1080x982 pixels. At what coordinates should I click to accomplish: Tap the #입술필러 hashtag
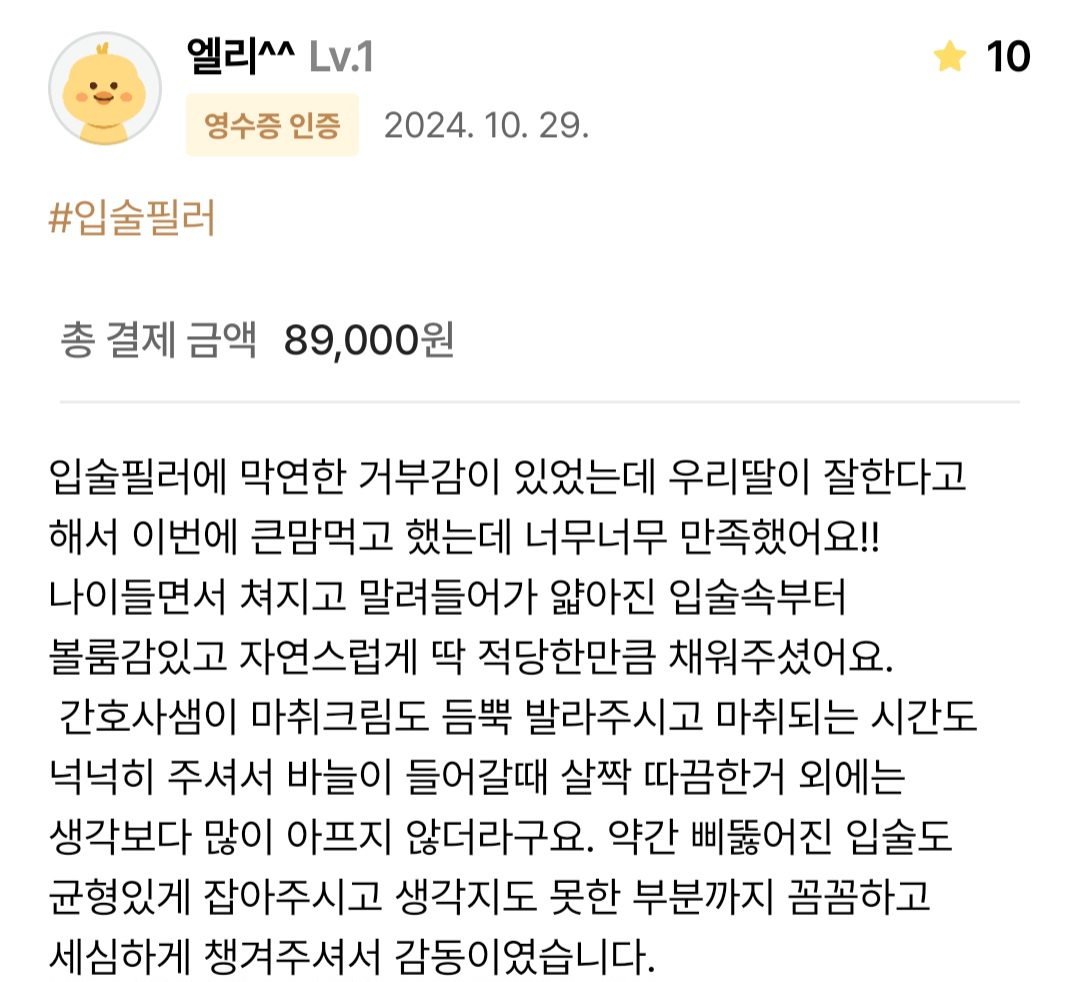pyautogui.click(x=132, y=217)
